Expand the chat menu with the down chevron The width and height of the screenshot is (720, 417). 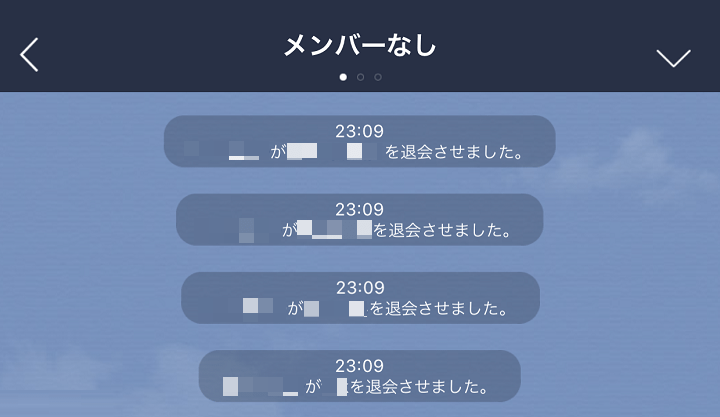coord(673,57)
